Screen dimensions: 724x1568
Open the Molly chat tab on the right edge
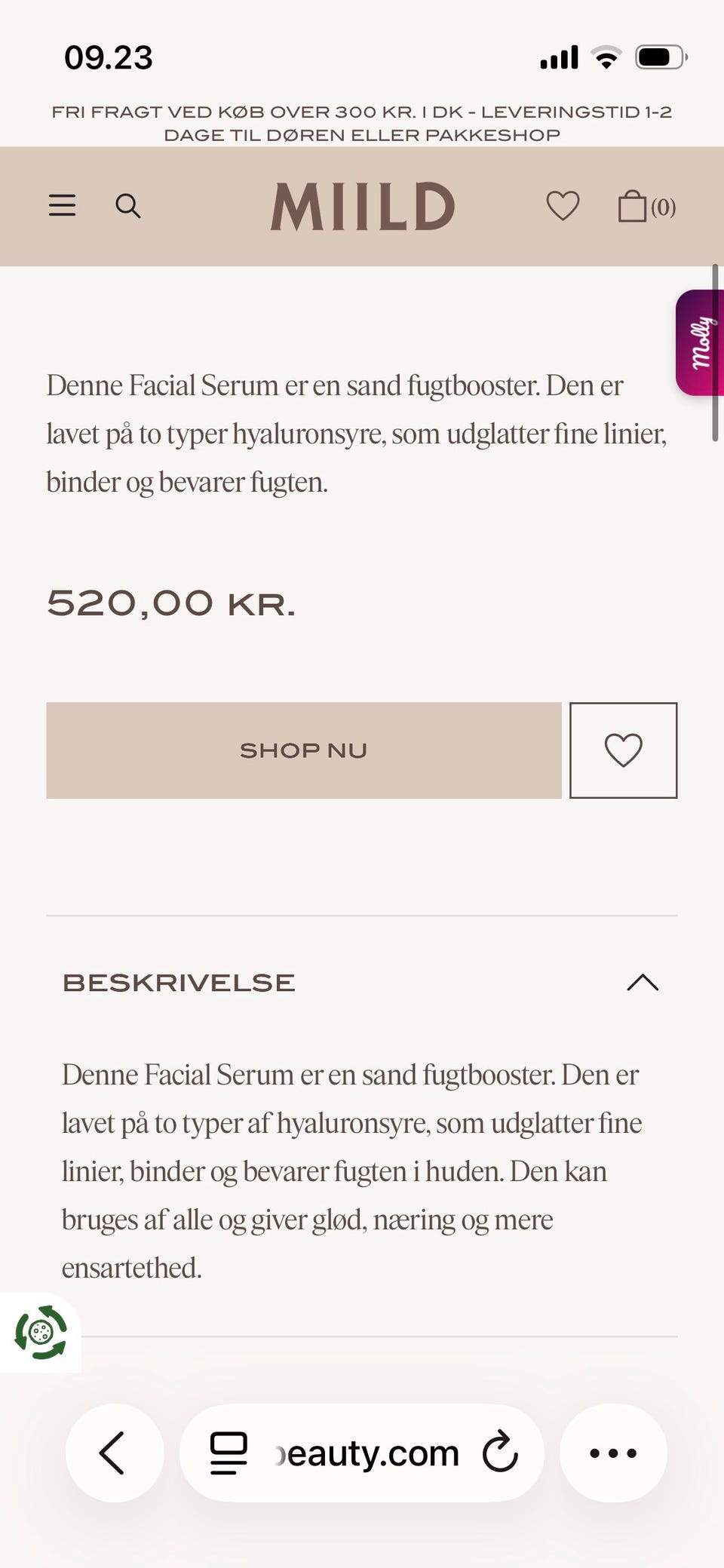tap(701, 341)
